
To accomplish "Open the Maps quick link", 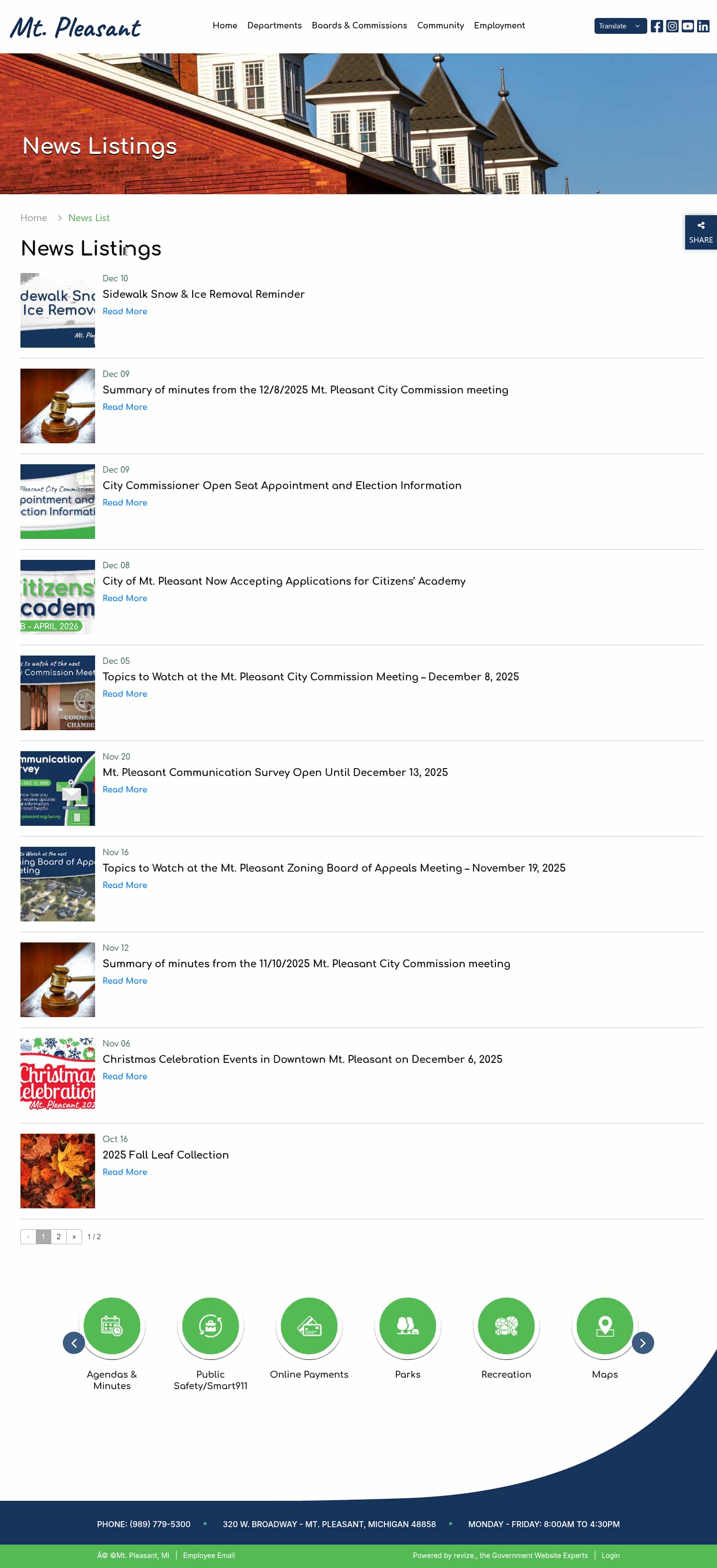I will [604, 1326].
